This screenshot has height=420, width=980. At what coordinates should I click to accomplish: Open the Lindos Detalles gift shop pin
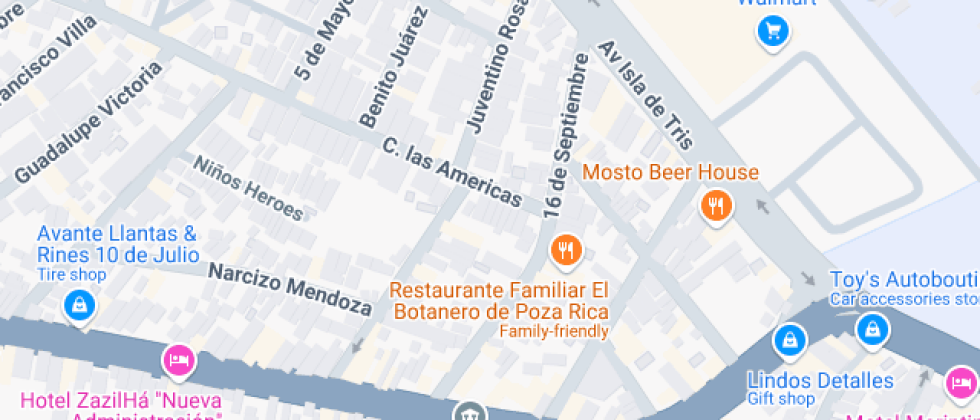tap(790, 342)
